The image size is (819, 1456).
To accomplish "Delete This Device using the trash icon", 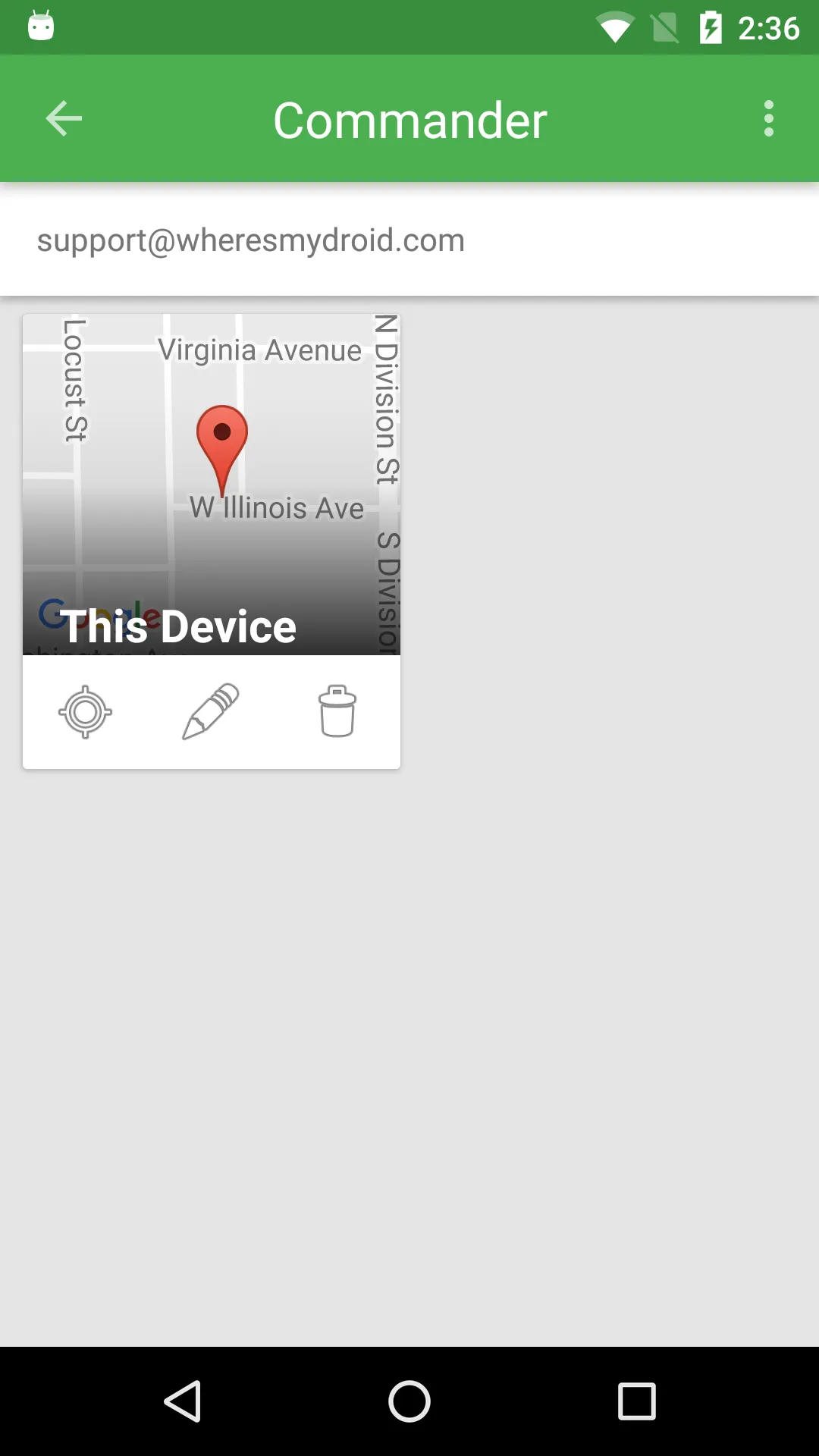I will (337, 712).
